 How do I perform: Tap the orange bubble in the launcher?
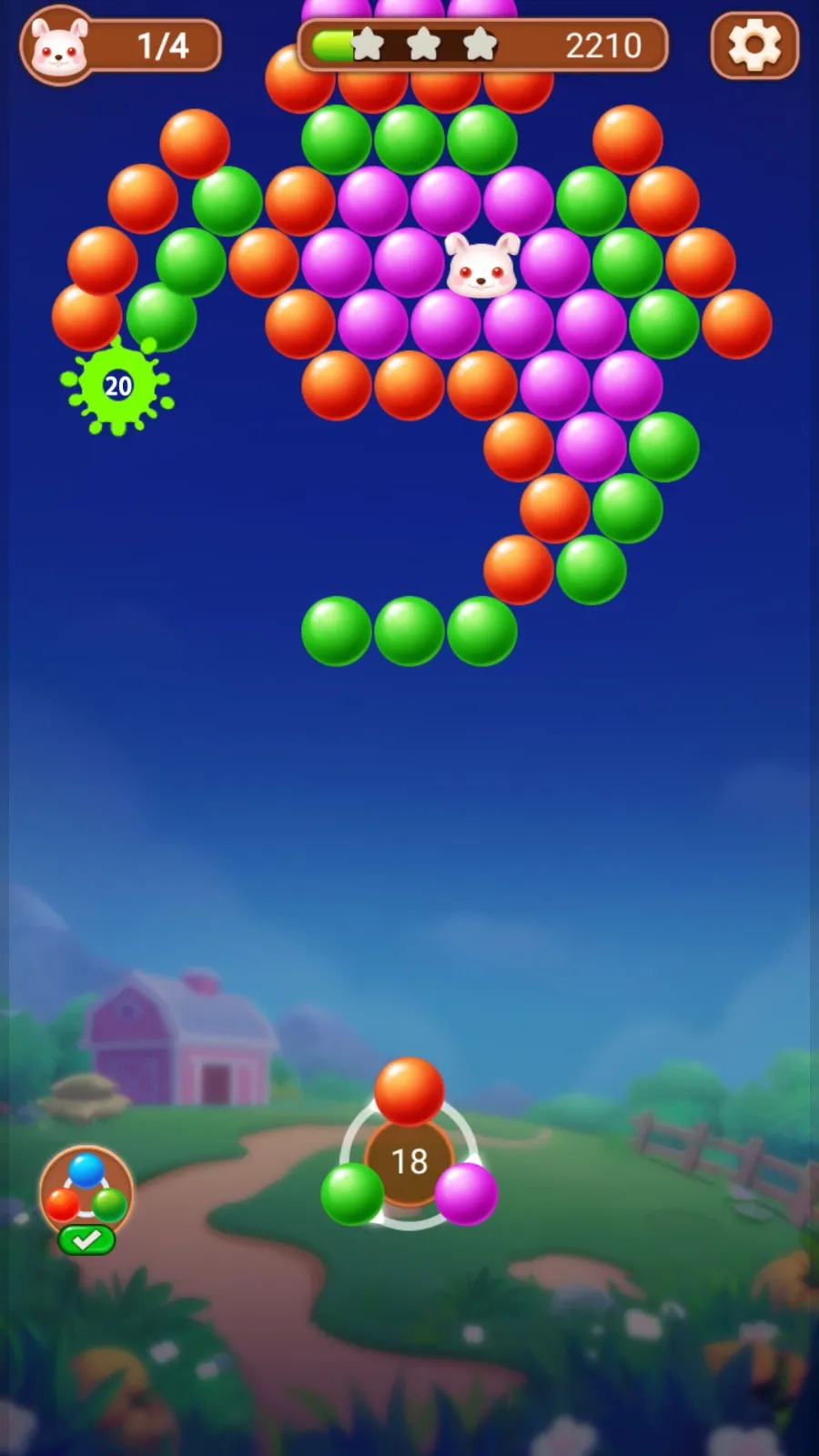[409, 1090]
